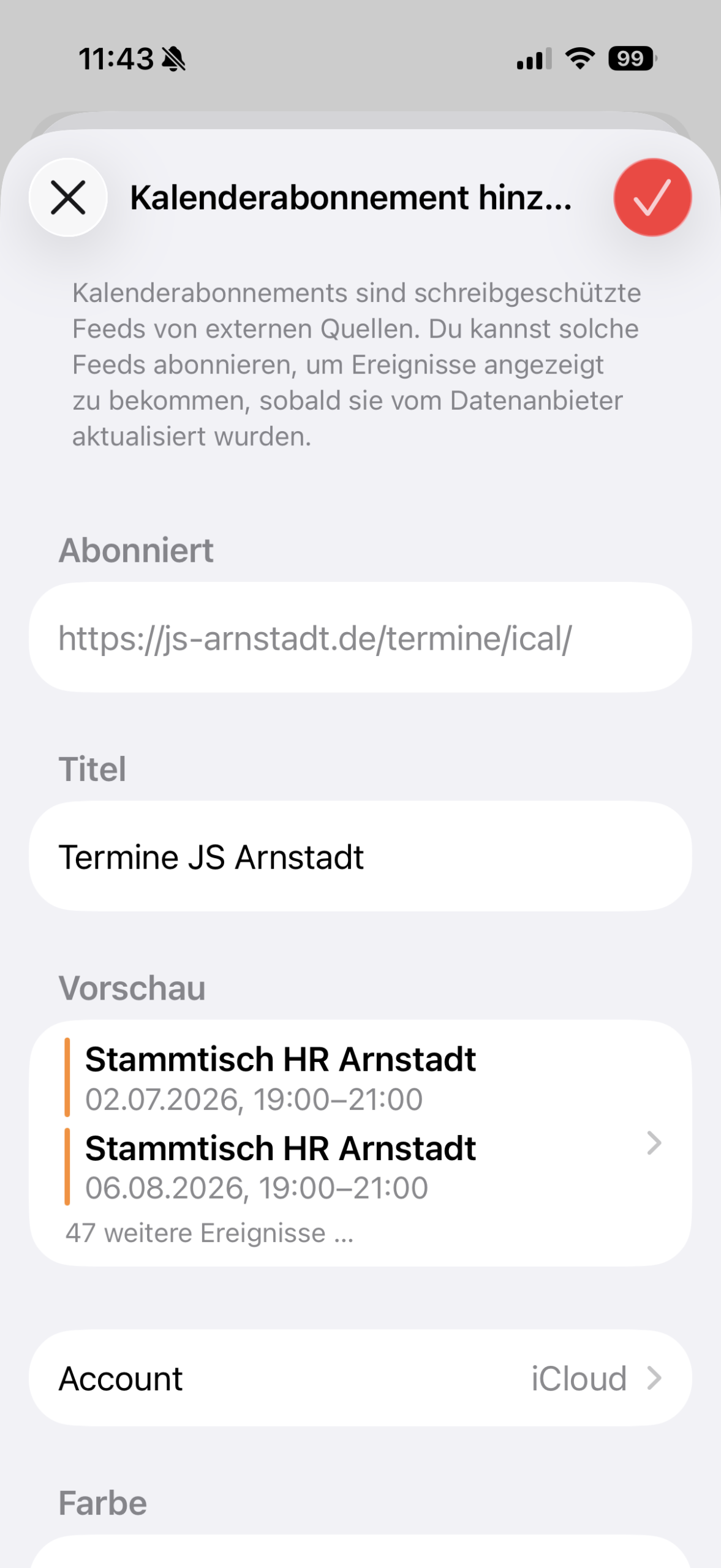Open the Vorschau events preview
721x1568 pixels.
(360, 1143)
